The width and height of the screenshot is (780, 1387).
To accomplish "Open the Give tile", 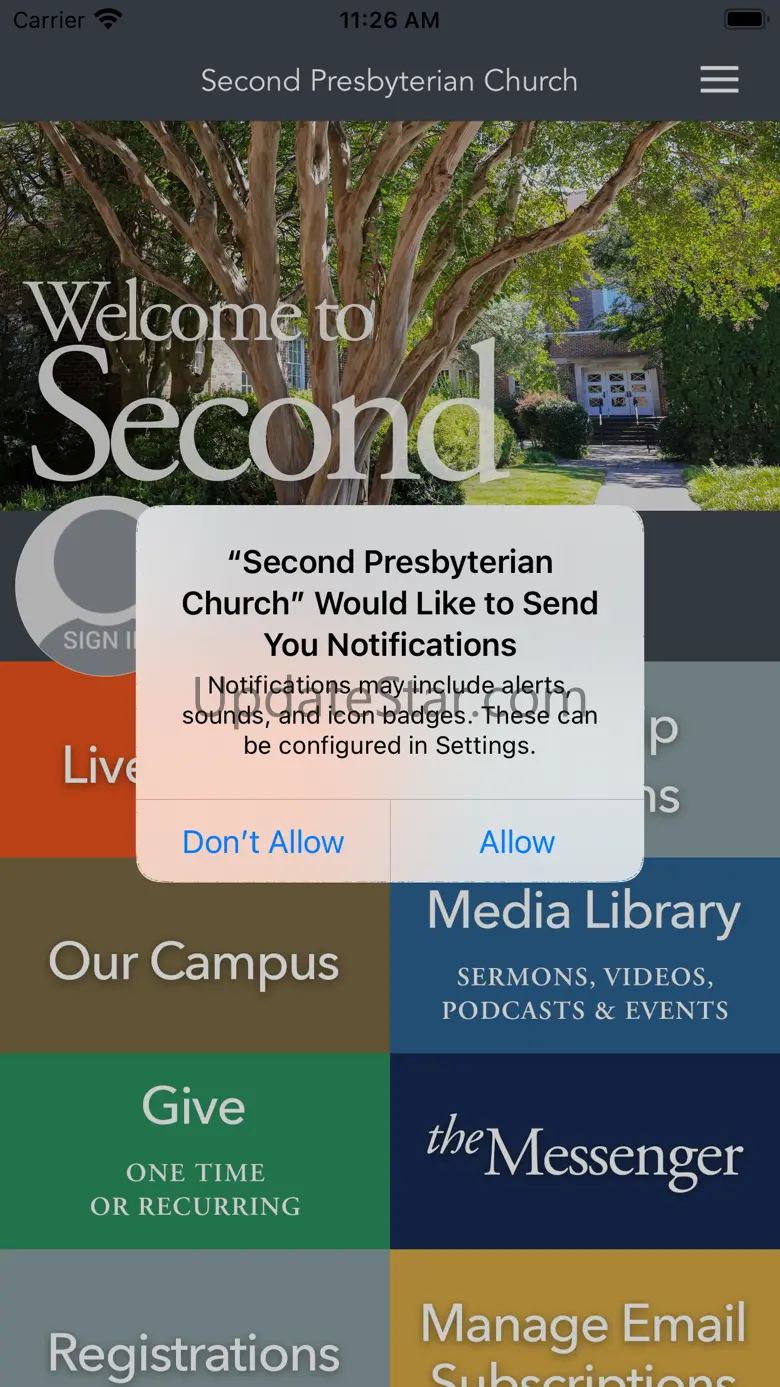I will click(195, 1151).
